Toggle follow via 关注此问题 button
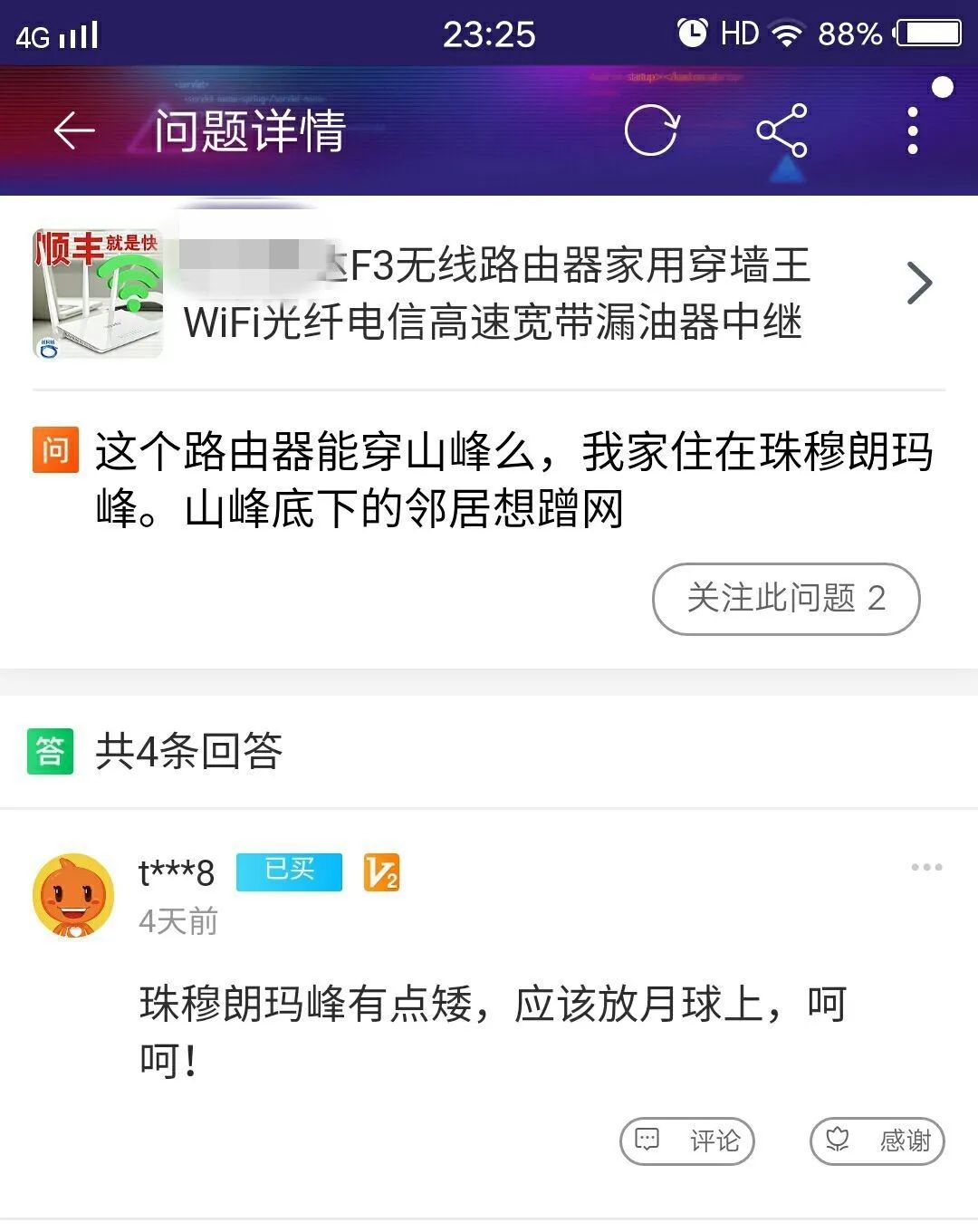This screenshot has width=978, height=1232. (787, 599)
